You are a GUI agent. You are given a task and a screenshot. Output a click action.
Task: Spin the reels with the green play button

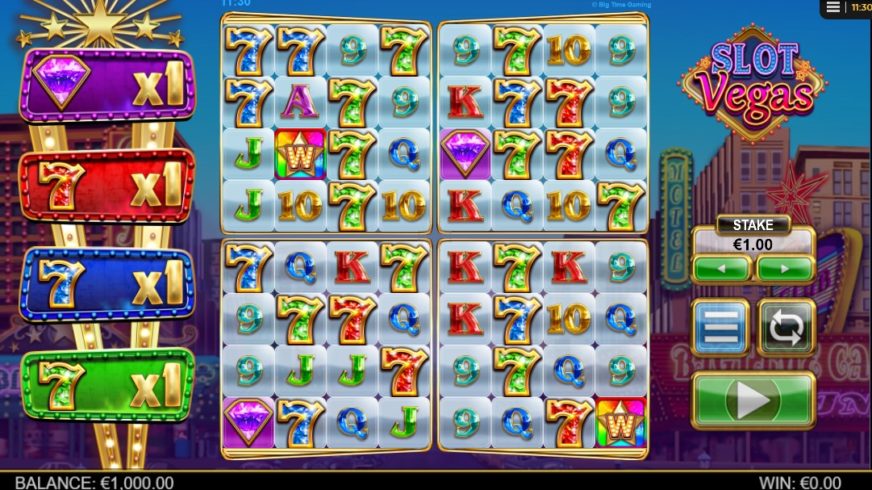point(753,400)
